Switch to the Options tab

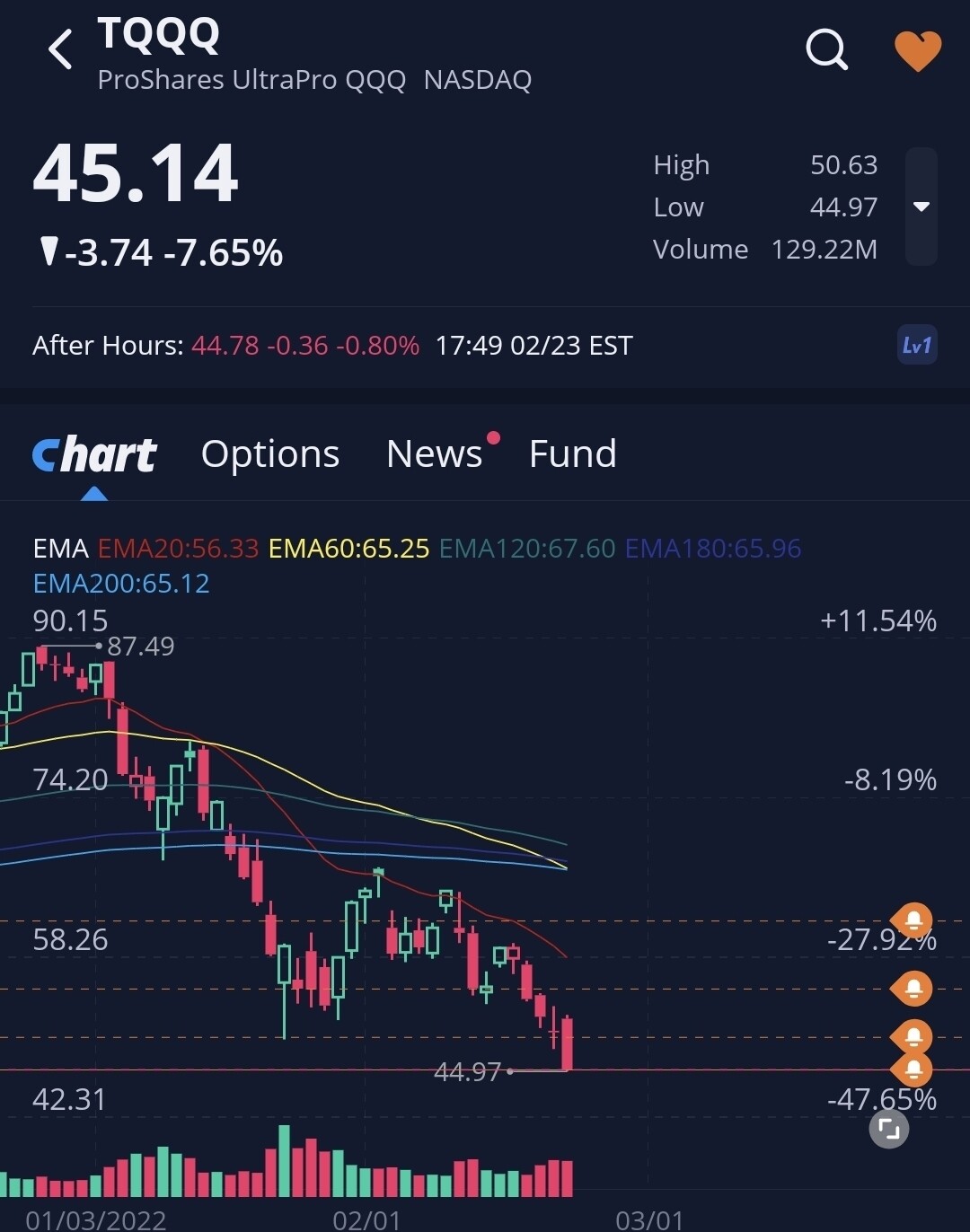(x=270, y=454)
